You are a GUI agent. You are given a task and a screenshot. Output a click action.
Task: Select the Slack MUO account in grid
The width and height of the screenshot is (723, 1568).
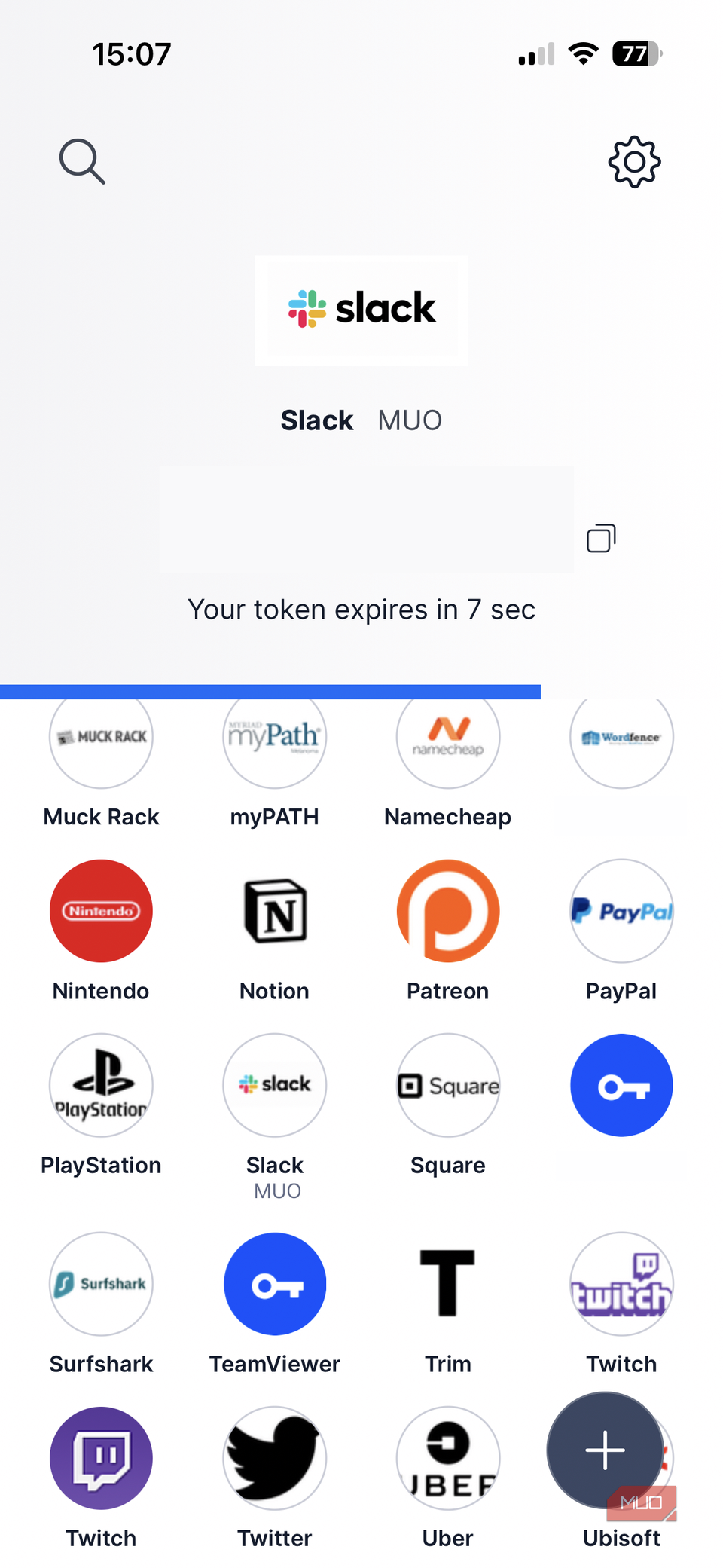274,1085
